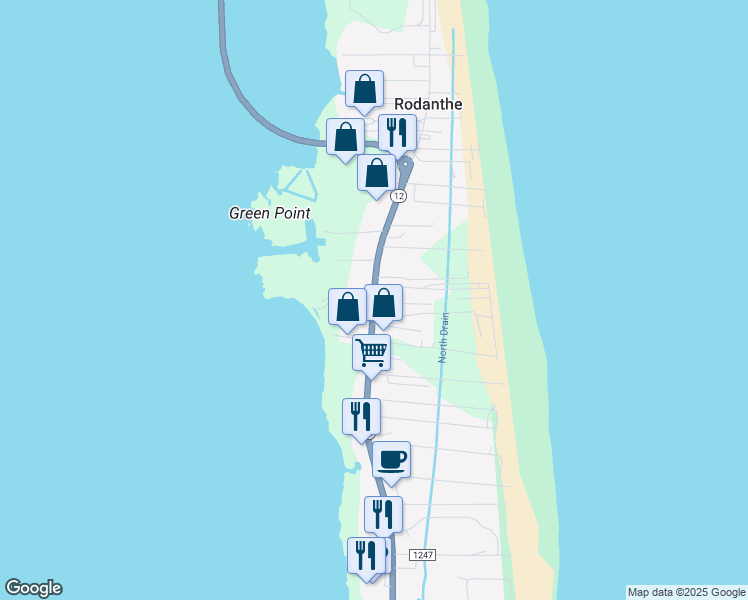Select the restaurant marker next to the 1247 shield

pyautogui.click(x=366, y=555)
